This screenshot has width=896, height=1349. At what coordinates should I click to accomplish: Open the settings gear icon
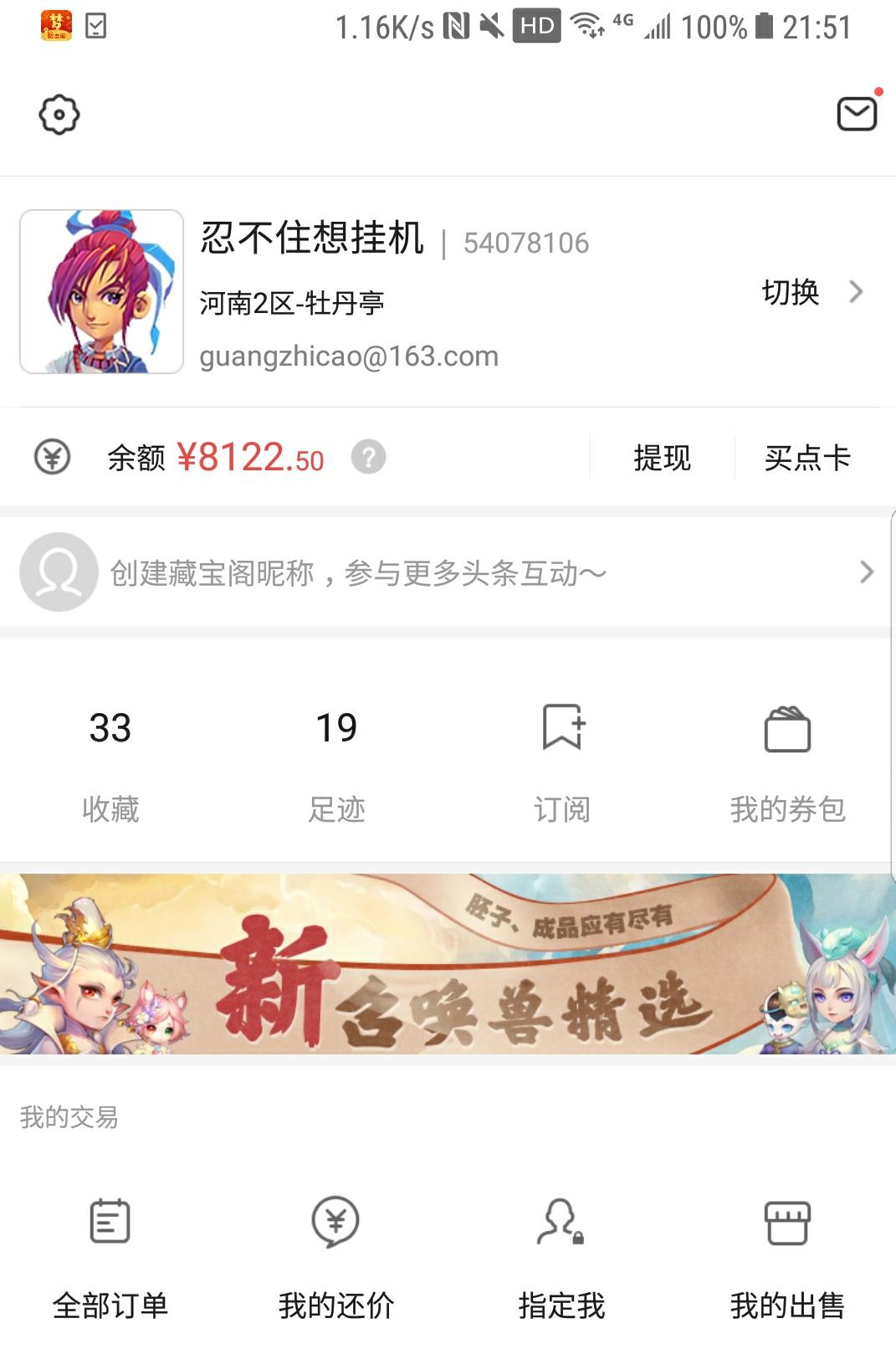[59, 115]
